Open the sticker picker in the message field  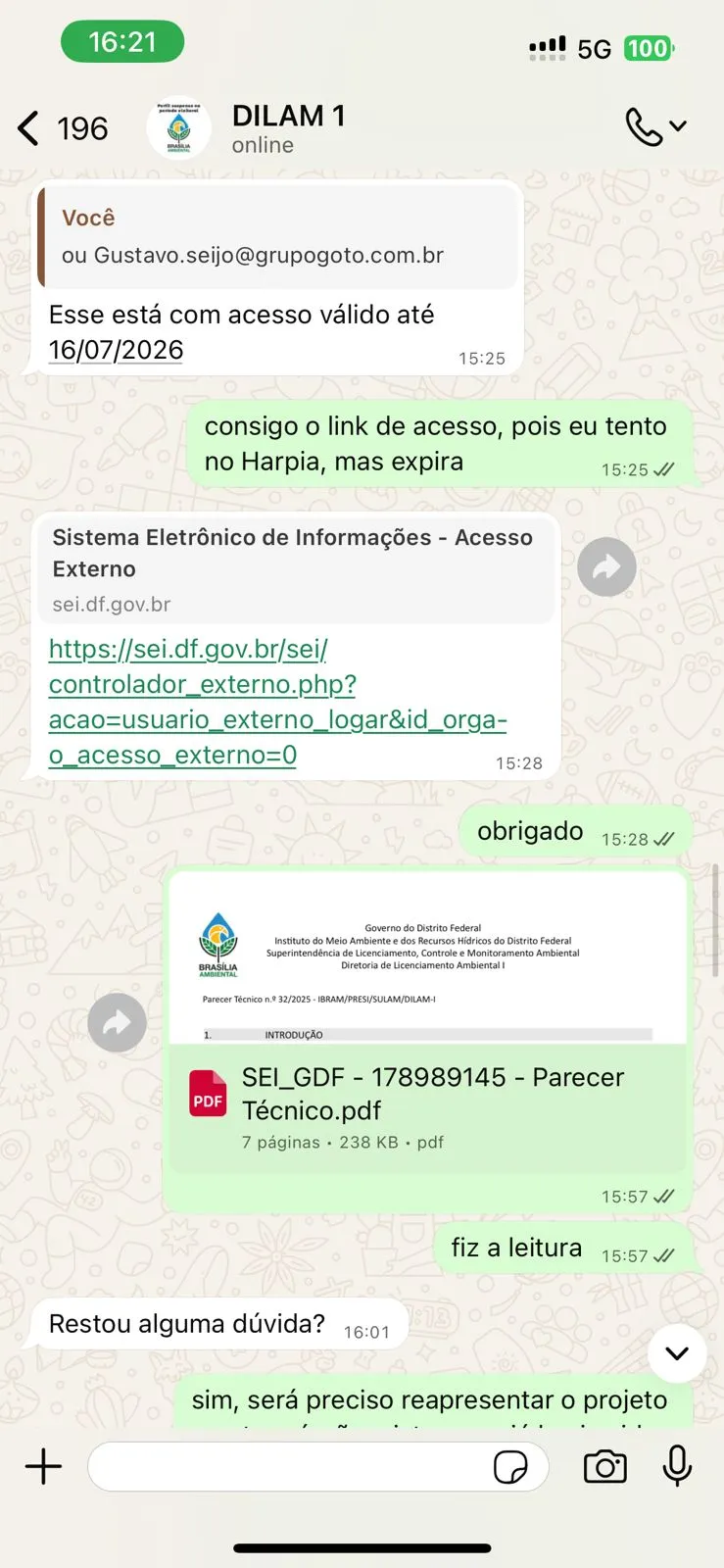pyautogui.click(x=512, y=1467)
